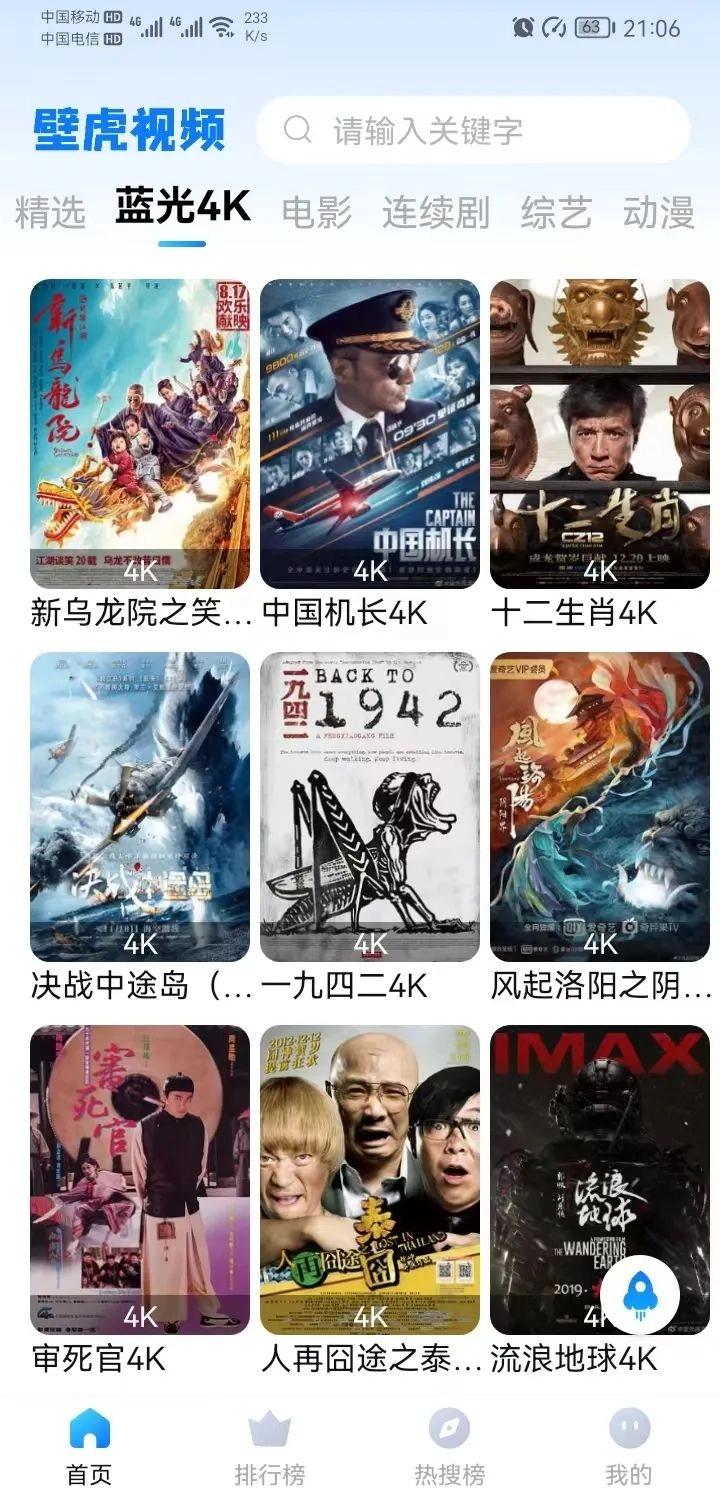The height and width of the screenshot is (1496, 720).
Task: Select the 综艺 tab
Action: pyautogui.click(x=556, y=213)
